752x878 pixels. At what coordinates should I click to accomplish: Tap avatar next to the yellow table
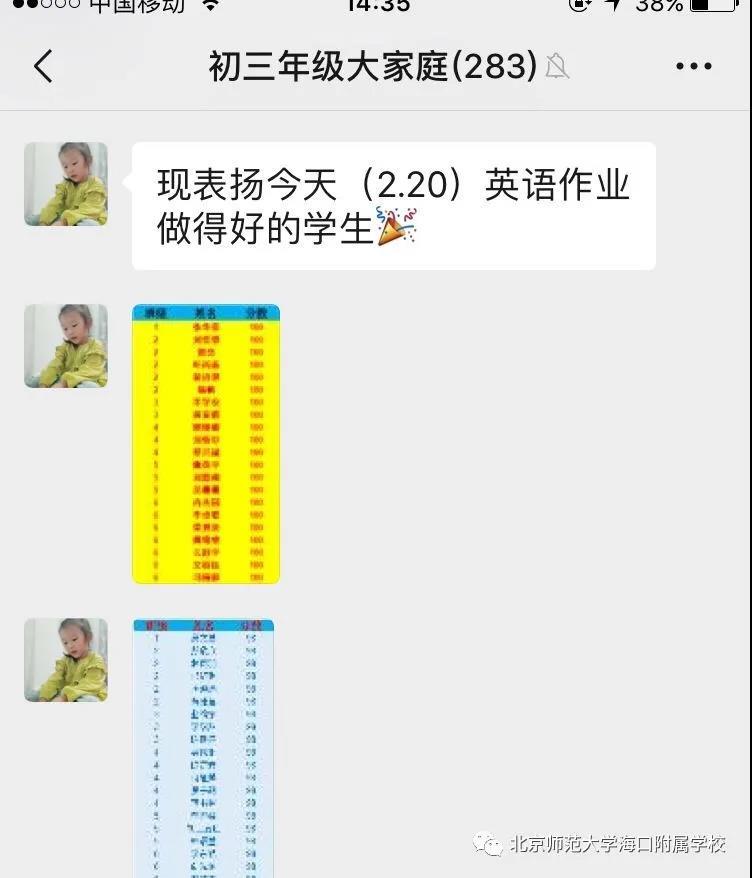click(x=66, y=346)
